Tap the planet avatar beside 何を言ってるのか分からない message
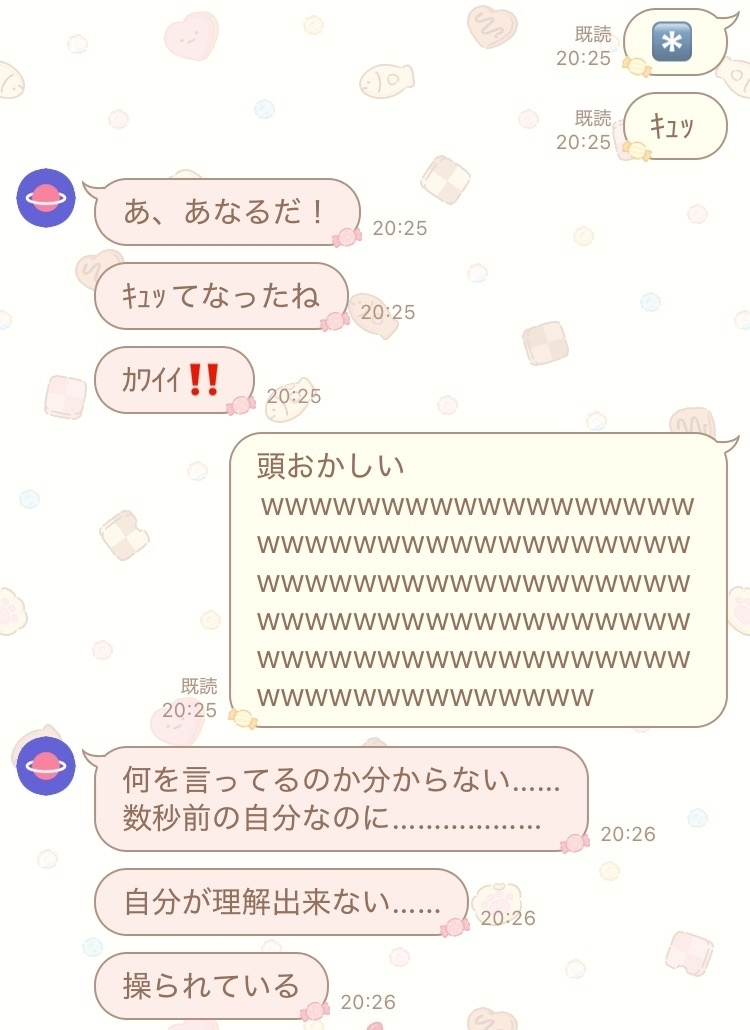 click(46, 764)
